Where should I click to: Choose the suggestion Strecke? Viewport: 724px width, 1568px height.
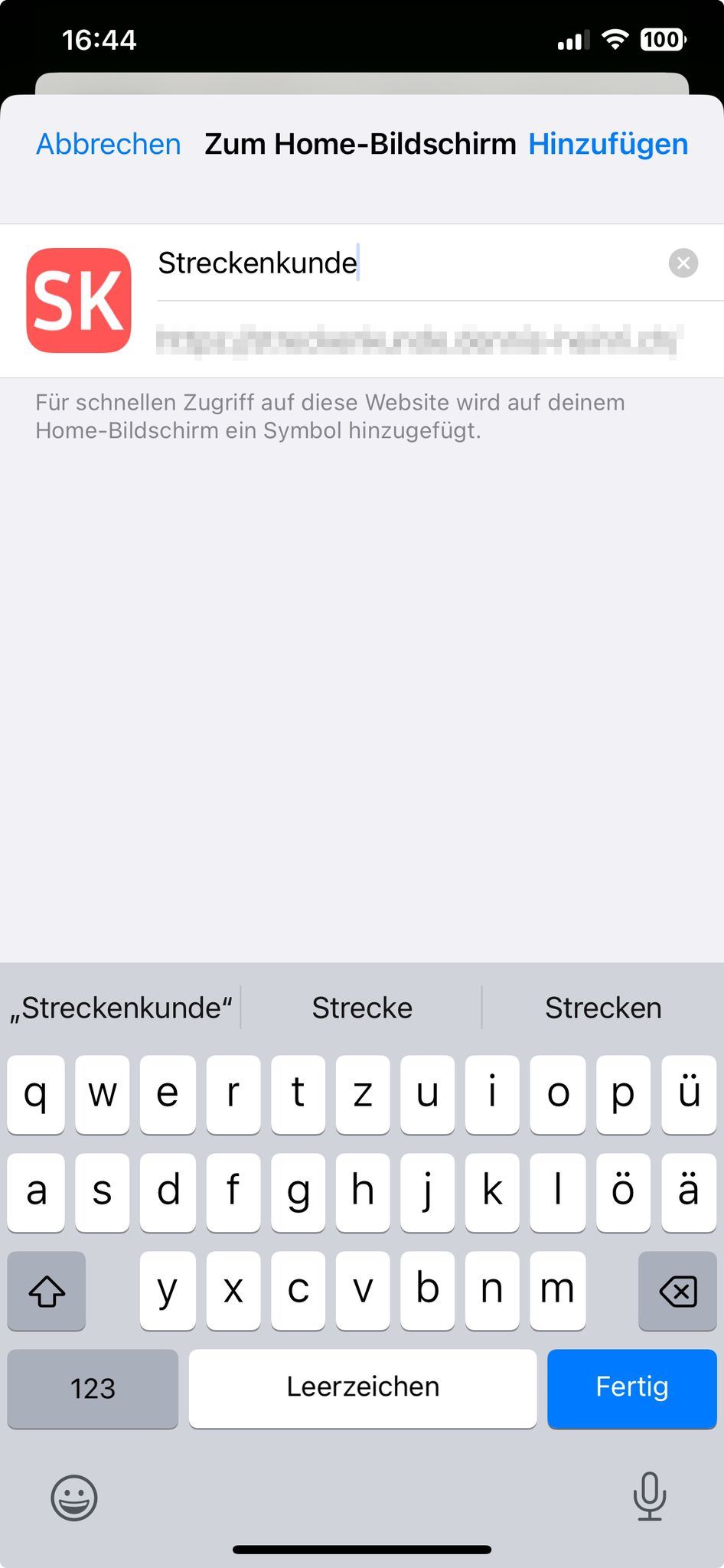(362, 1008)
